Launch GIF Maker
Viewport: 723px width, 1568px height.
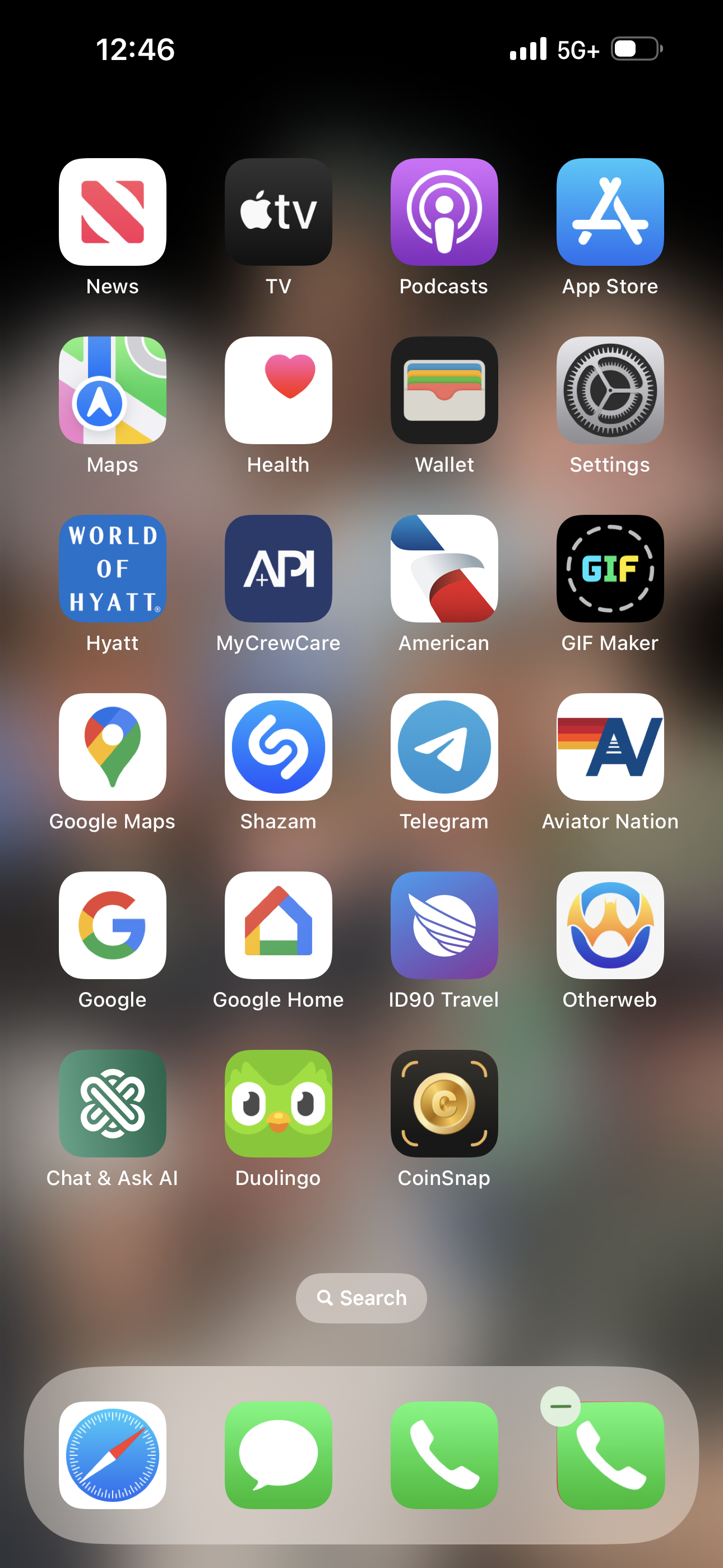tap(610, 569)
